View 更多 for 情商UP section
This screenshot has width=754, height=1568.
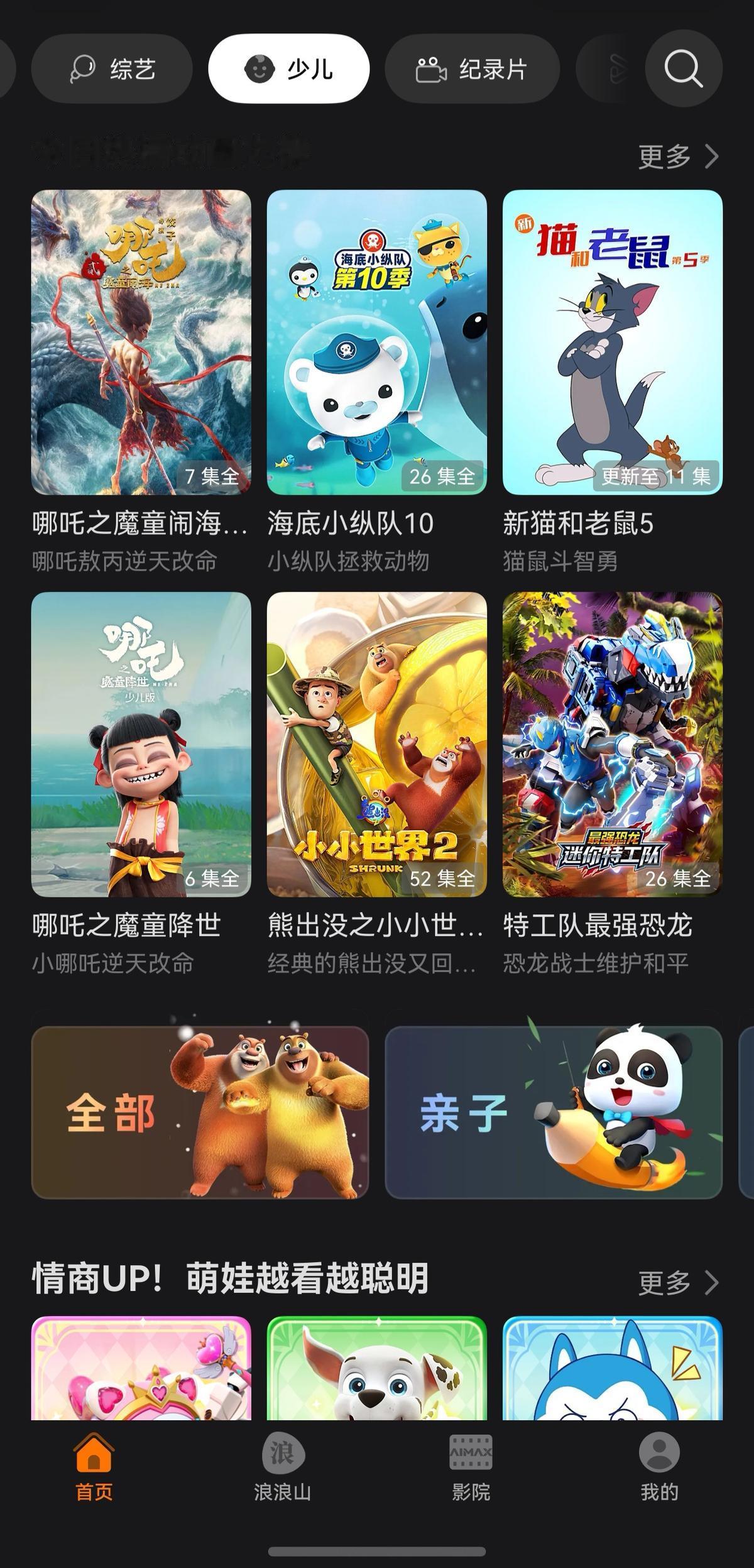(678, 1282)
